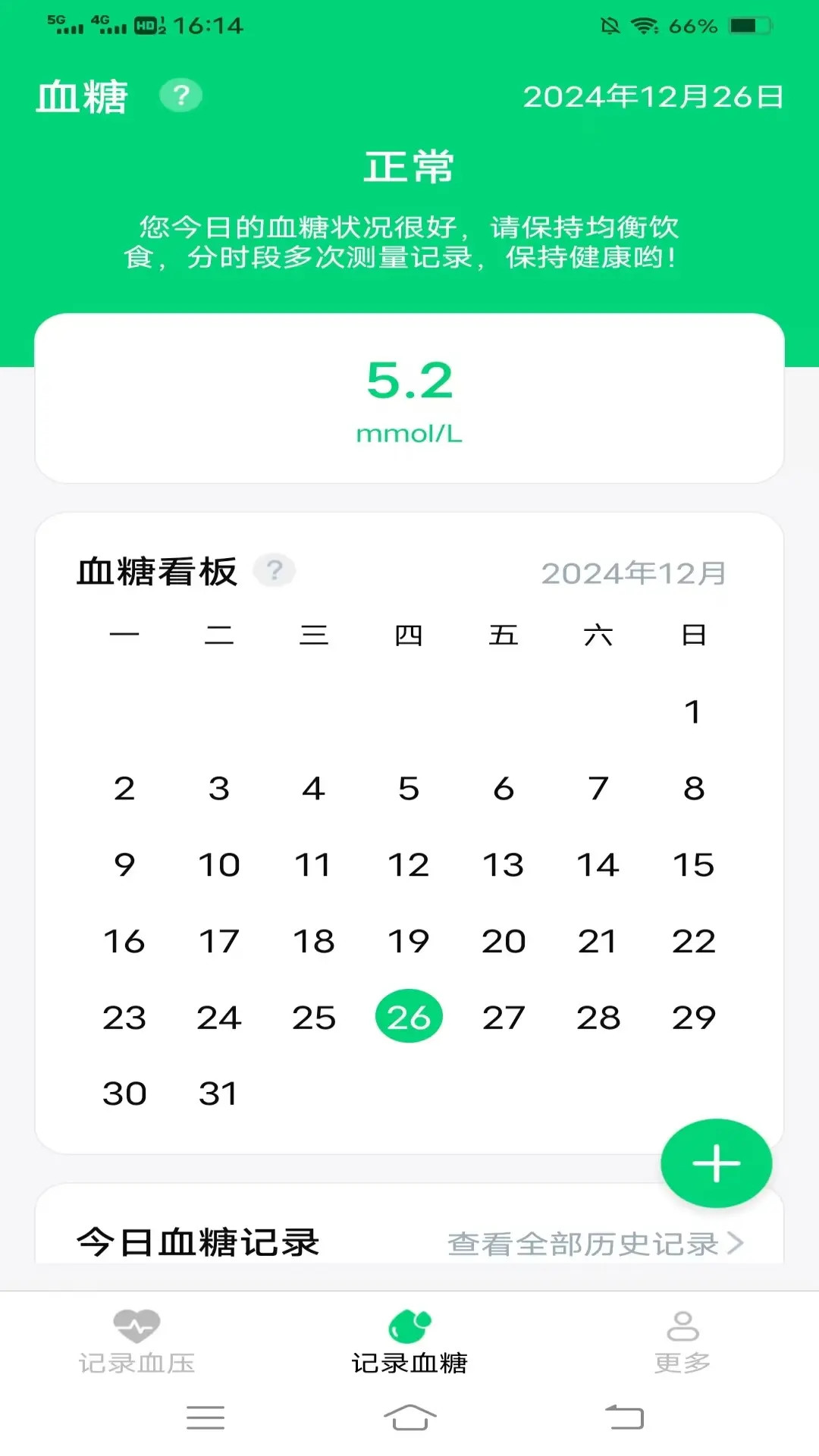Open 查看全部历史记录 link
Screen dimensions: 819x1456
click(588, 1241)
